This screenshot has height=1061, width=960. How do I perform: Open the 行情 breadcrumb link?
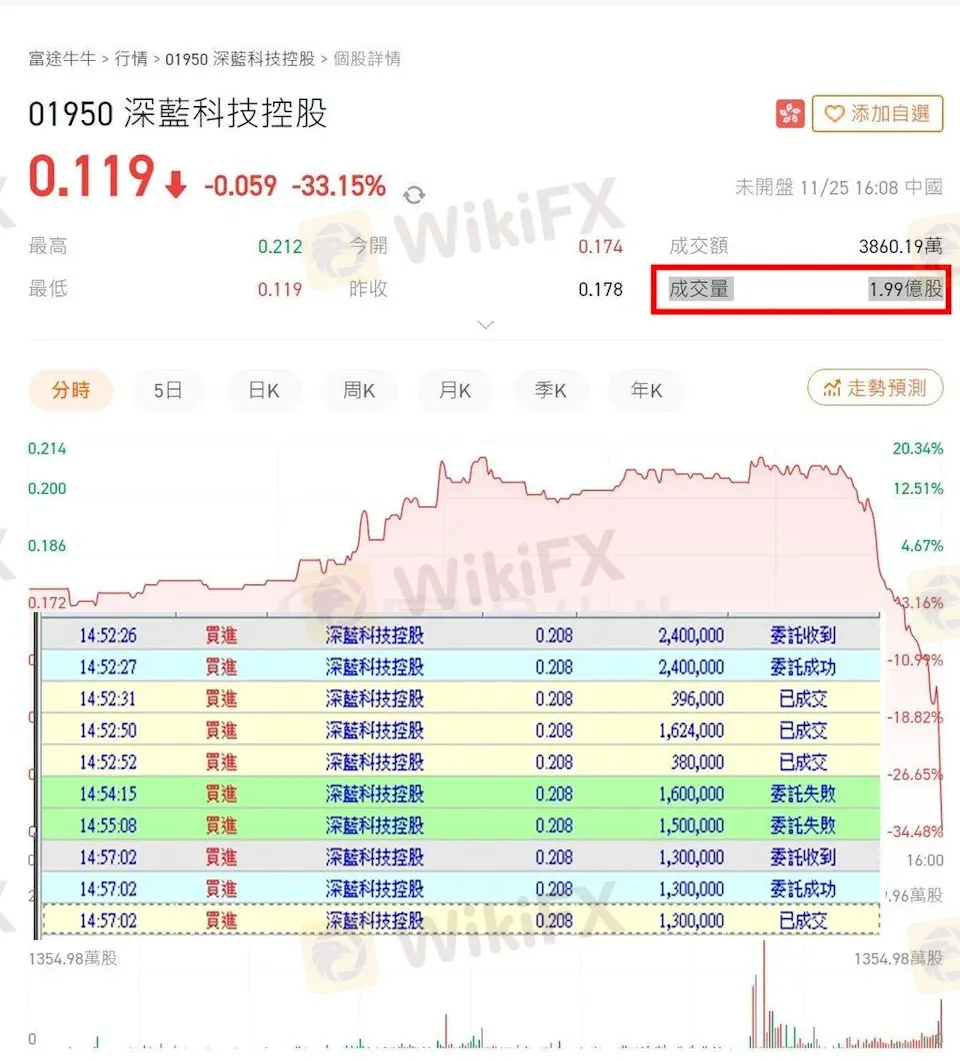click(131, 59)
